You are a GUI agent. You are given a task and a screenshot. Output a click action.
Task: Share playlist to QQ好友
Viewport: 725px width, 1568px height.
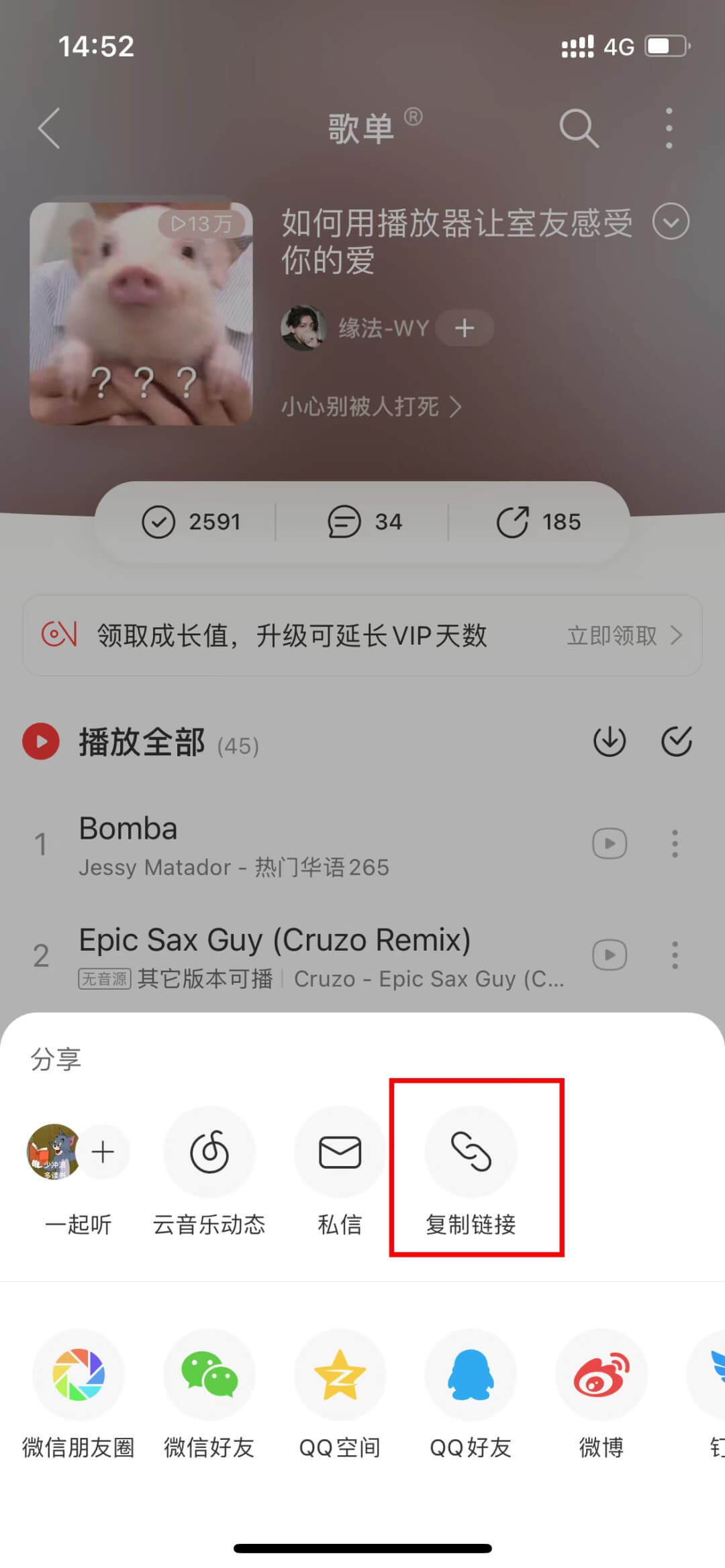click(x=470, y=1375)
